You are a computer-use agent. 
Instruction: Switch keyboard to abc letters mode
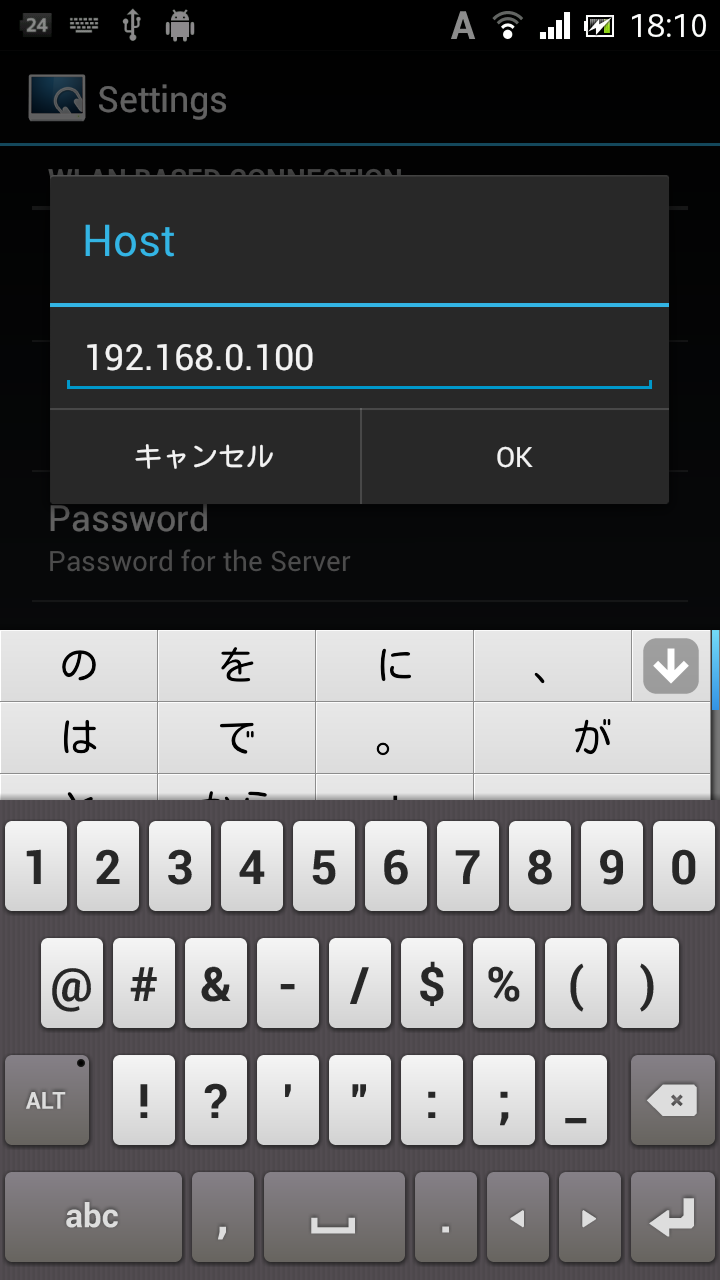93,1217
